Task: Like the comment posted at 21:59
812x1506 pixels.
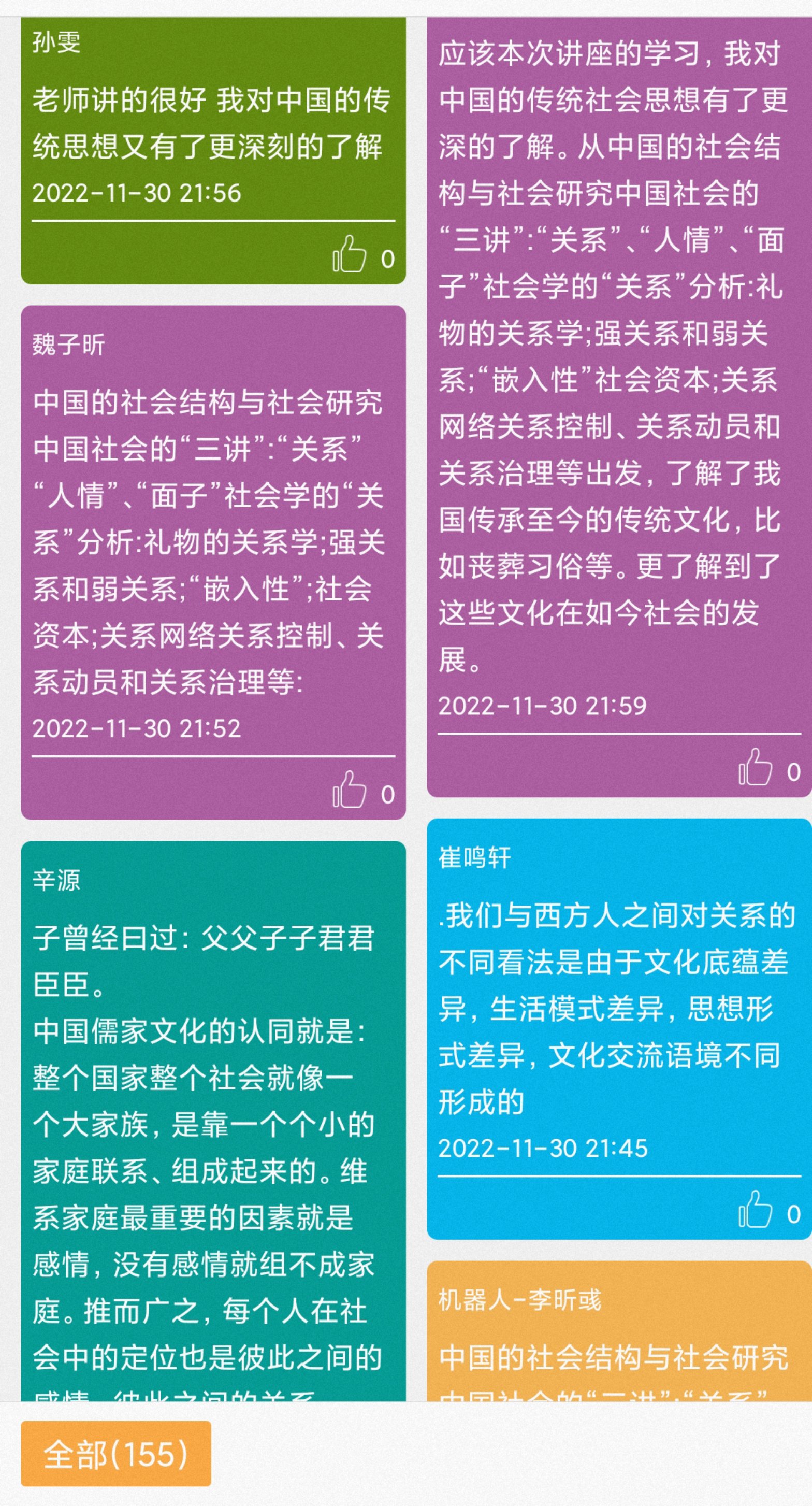Action: tap(755, 767)
